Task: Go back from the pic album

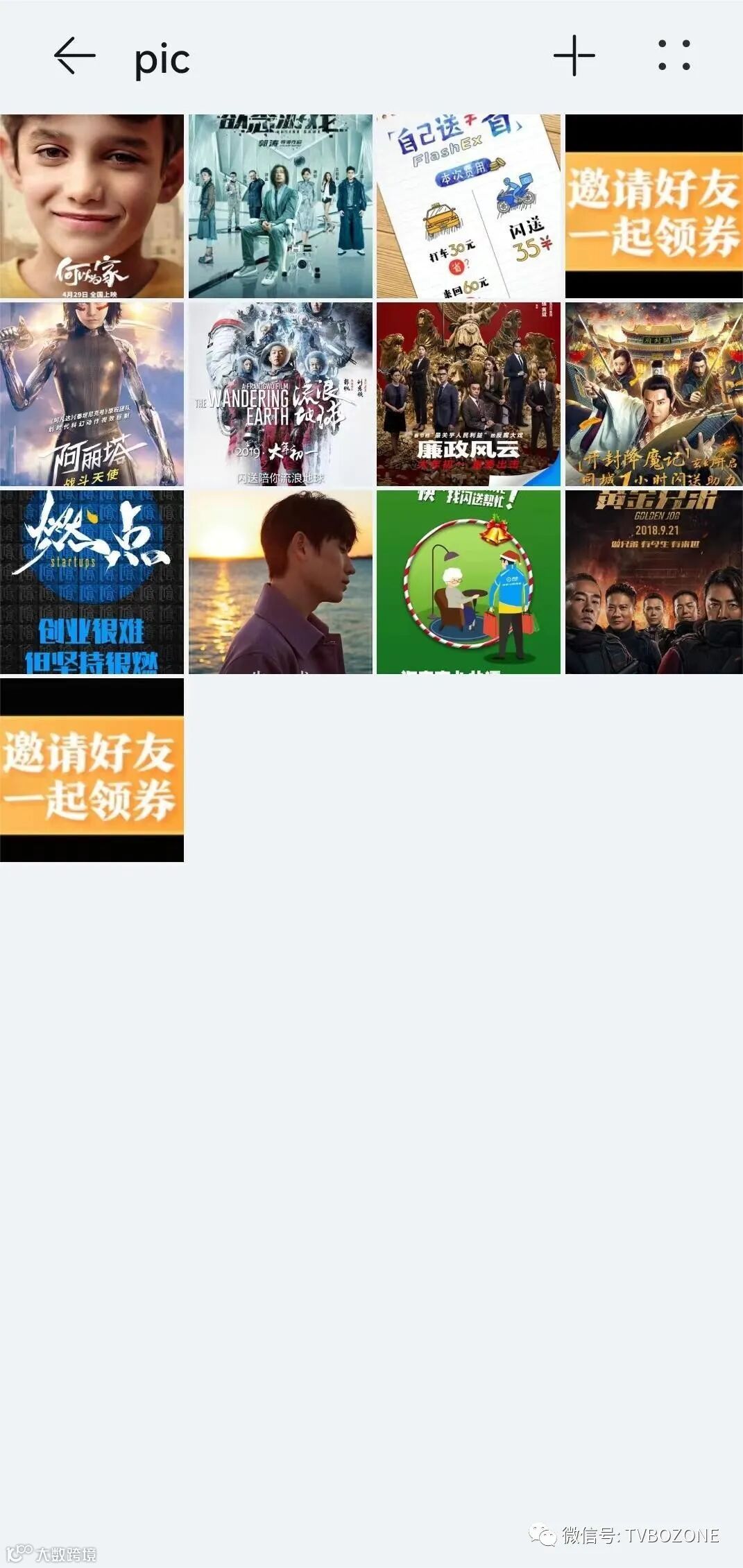Action: 74,56
